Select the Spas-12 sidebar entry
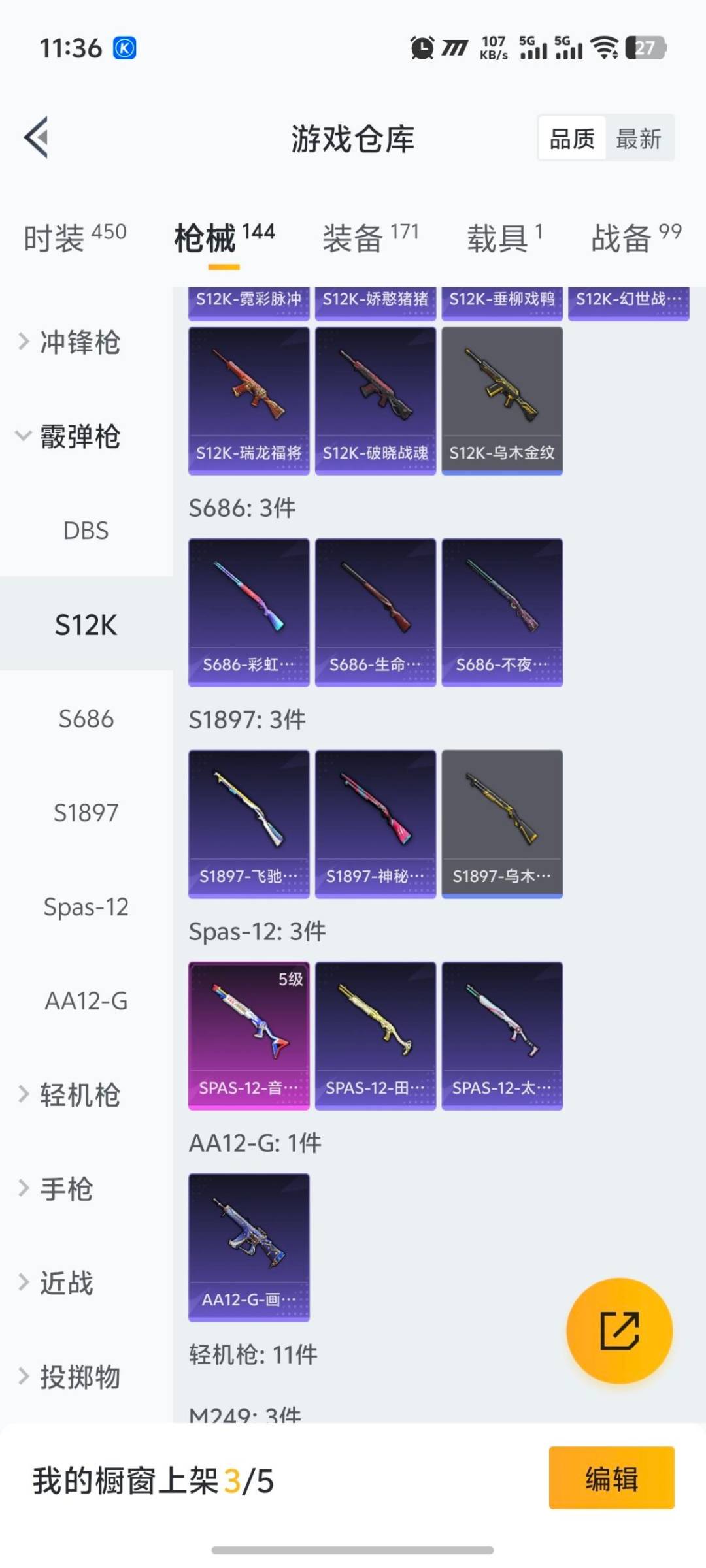The height and width of the screenshot is (1568, 706). coord(86,907)
